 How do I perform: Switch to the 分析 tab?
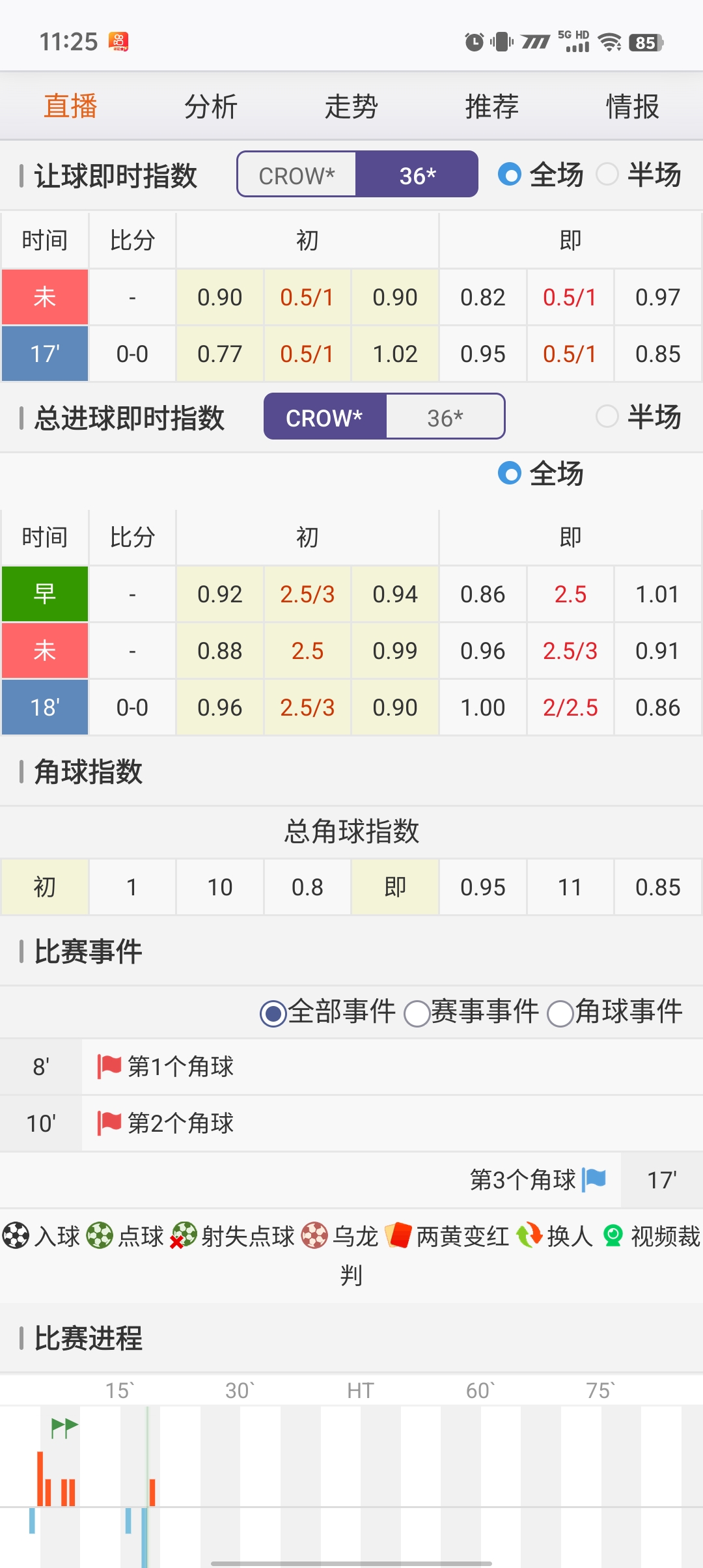click(x=210, y=106)
